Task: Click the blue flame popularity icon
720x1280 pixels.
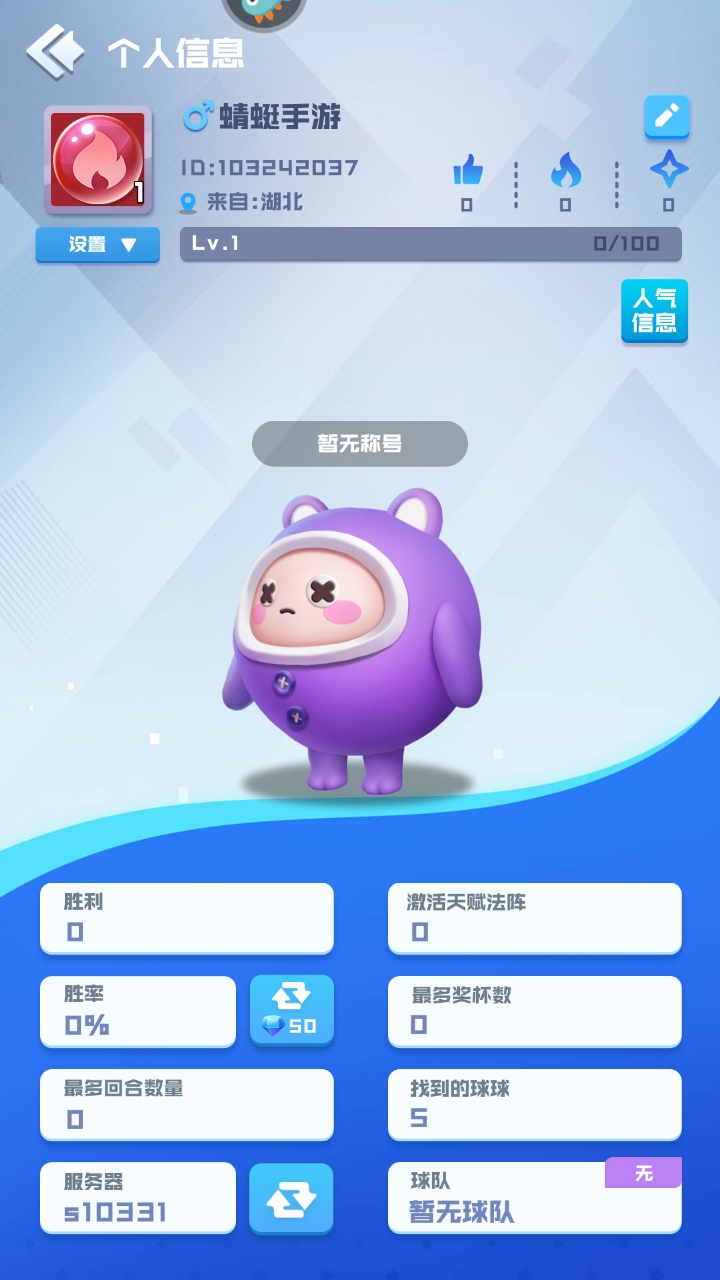Action: 567,170
